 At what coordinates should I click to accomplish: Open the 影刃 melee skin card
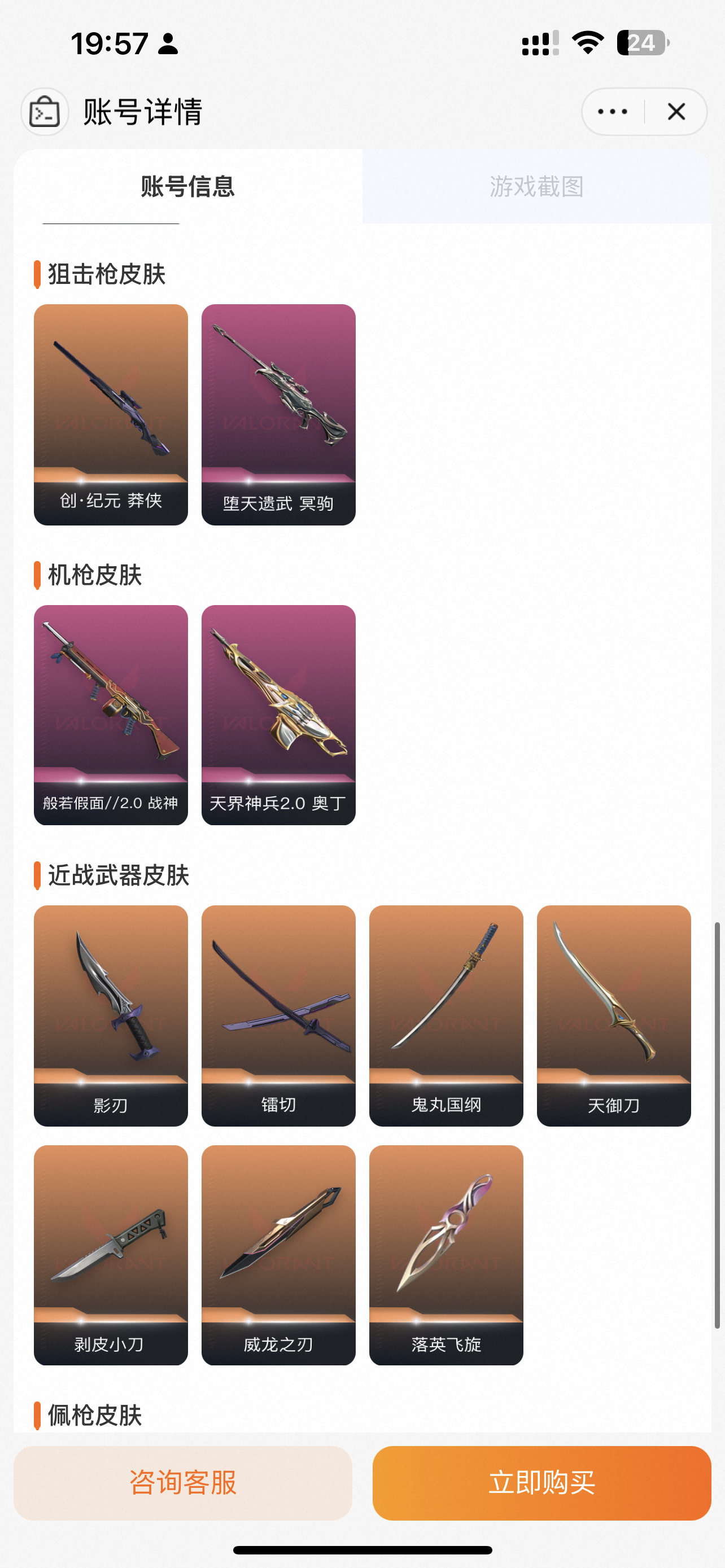coord(111,1015)
